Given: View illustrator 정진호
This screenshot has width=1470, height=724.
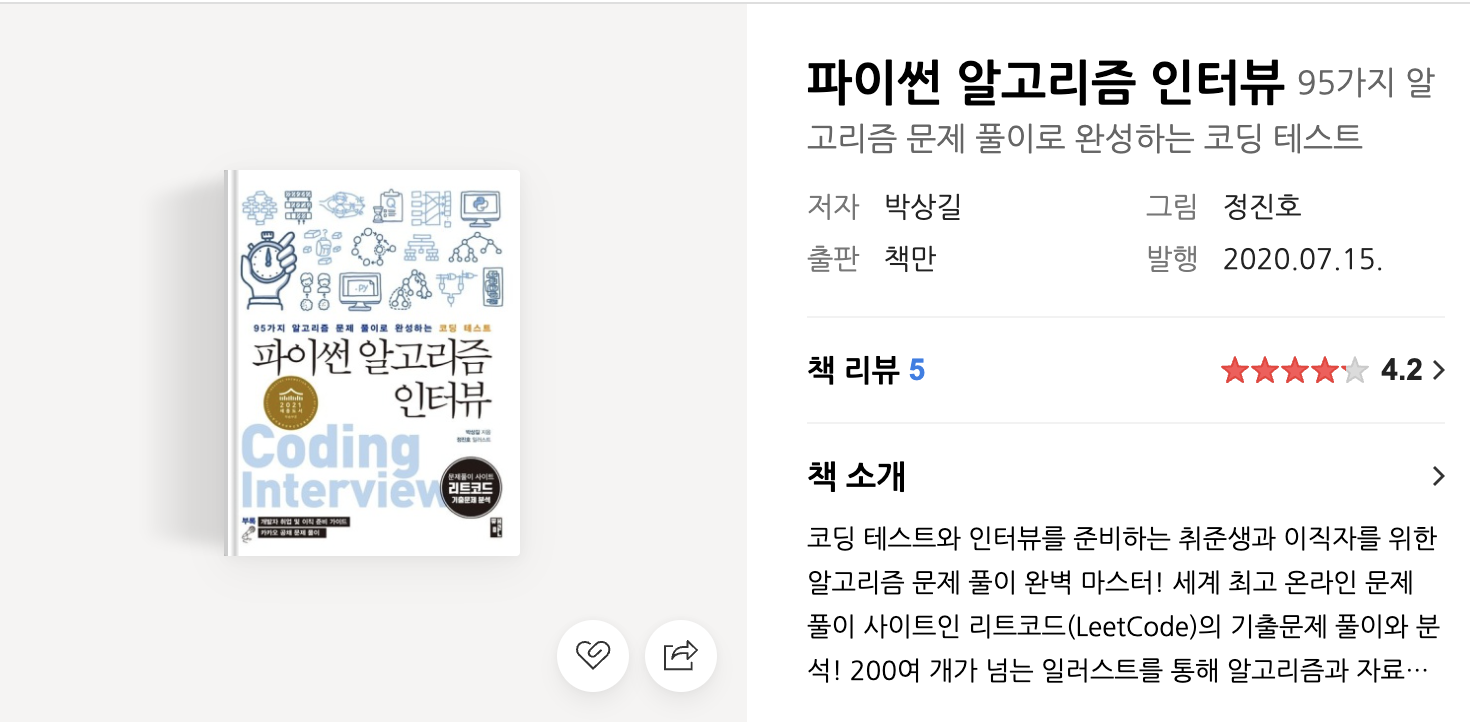Looking at the screenshot, I should coord(1262,207).
